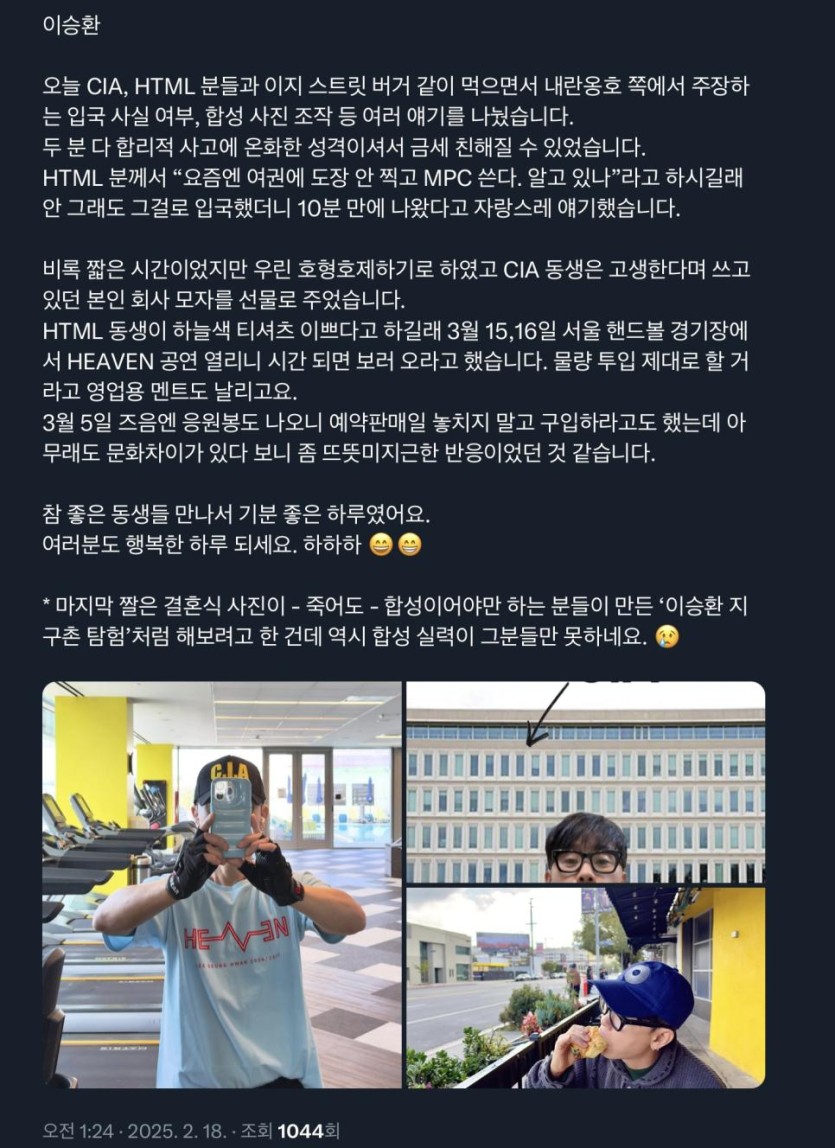Screen dimensions: 835x1148
Task: Open the photo of man eating burger
Action: (x=585, y=987)
